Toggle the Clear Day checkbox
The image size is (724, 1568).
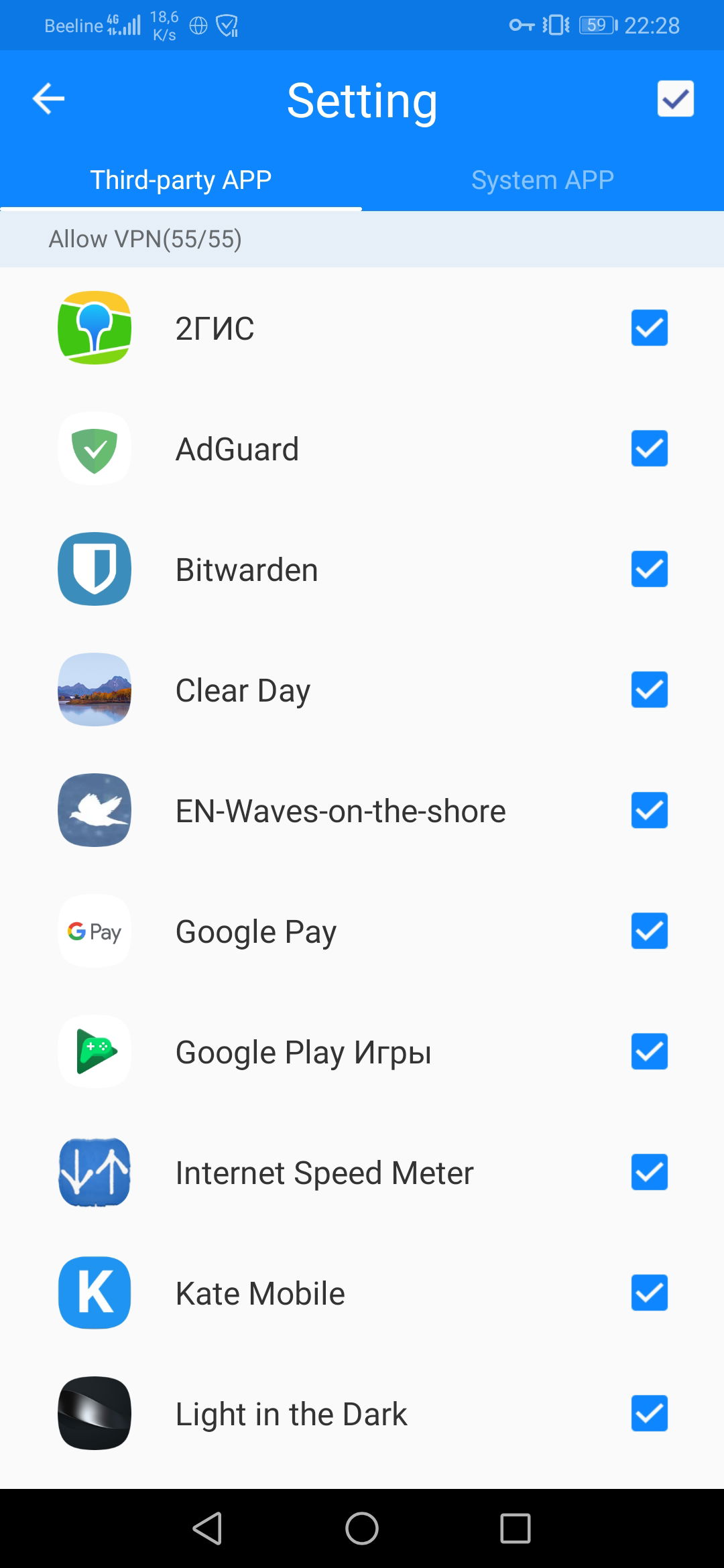pos(649,690)
